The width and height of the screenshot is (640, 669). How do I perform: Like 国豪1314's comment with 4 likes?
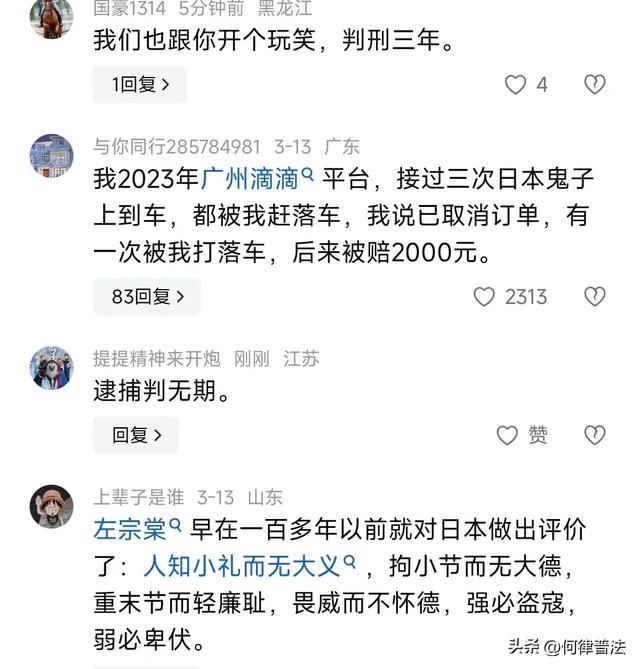516,85
